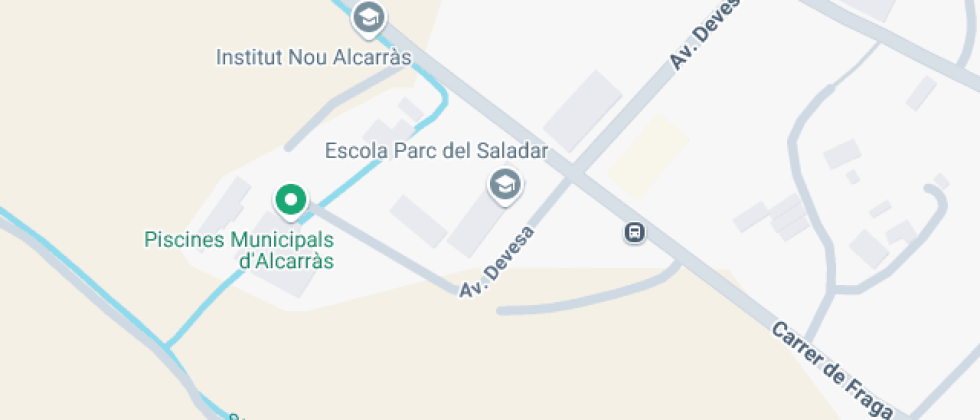The height and width of the screenshot is (420, 980).
Task: Tap the Institut Nou Alcarràs marker
Action: tap(369, 17)
